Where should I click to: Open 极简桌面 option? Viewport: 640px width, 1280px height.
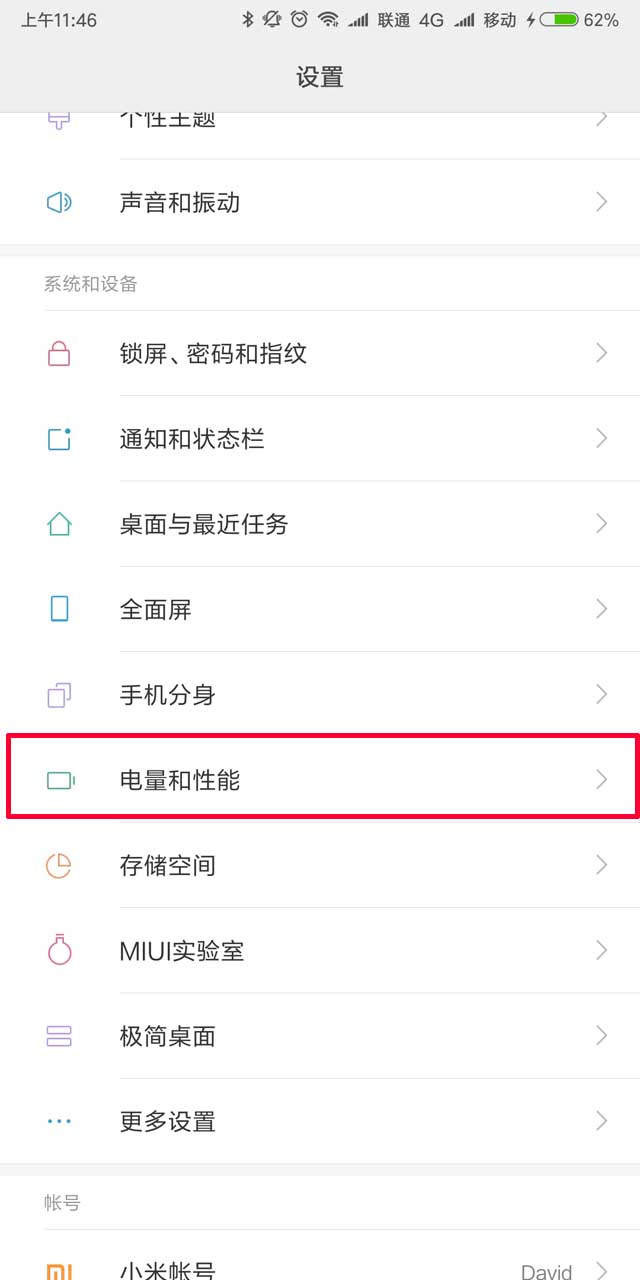320,1036
